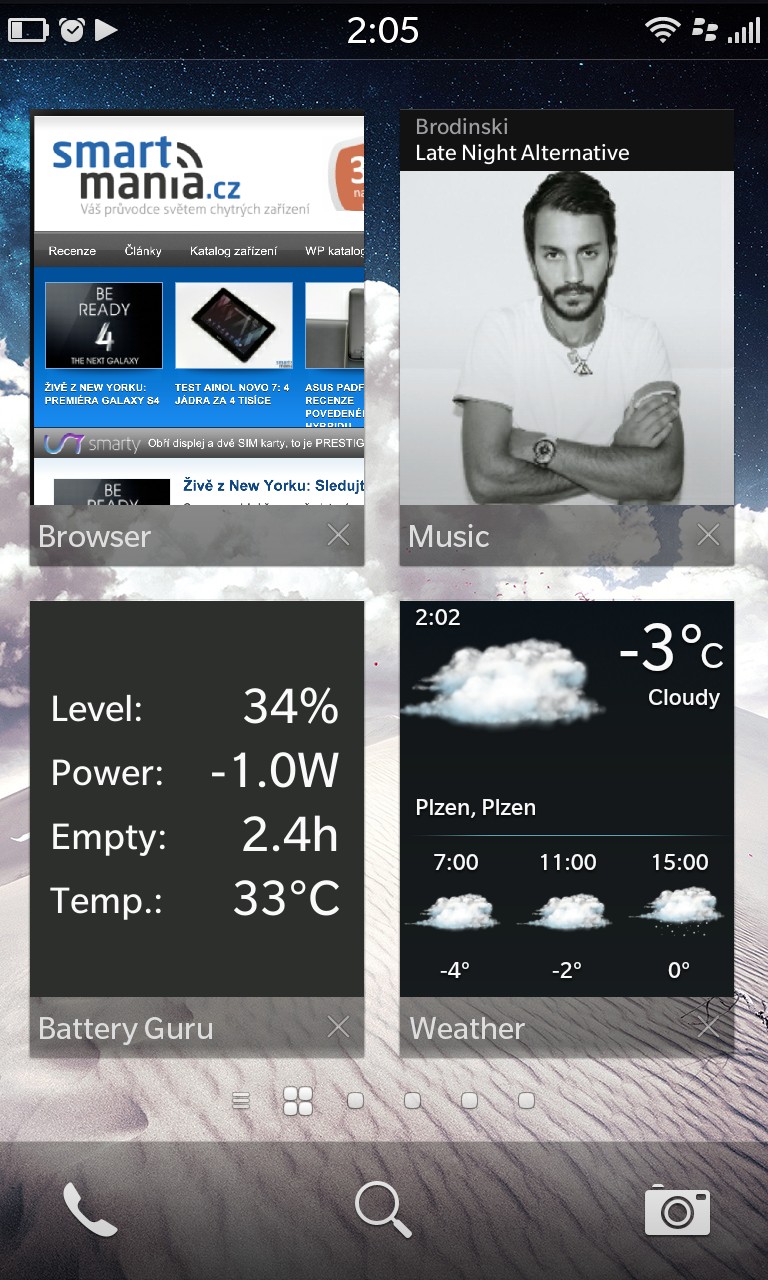Viewport: 768px width, 1280px height.
Task: Select the active frames grid indicator
Action: tap(298, 1101)
